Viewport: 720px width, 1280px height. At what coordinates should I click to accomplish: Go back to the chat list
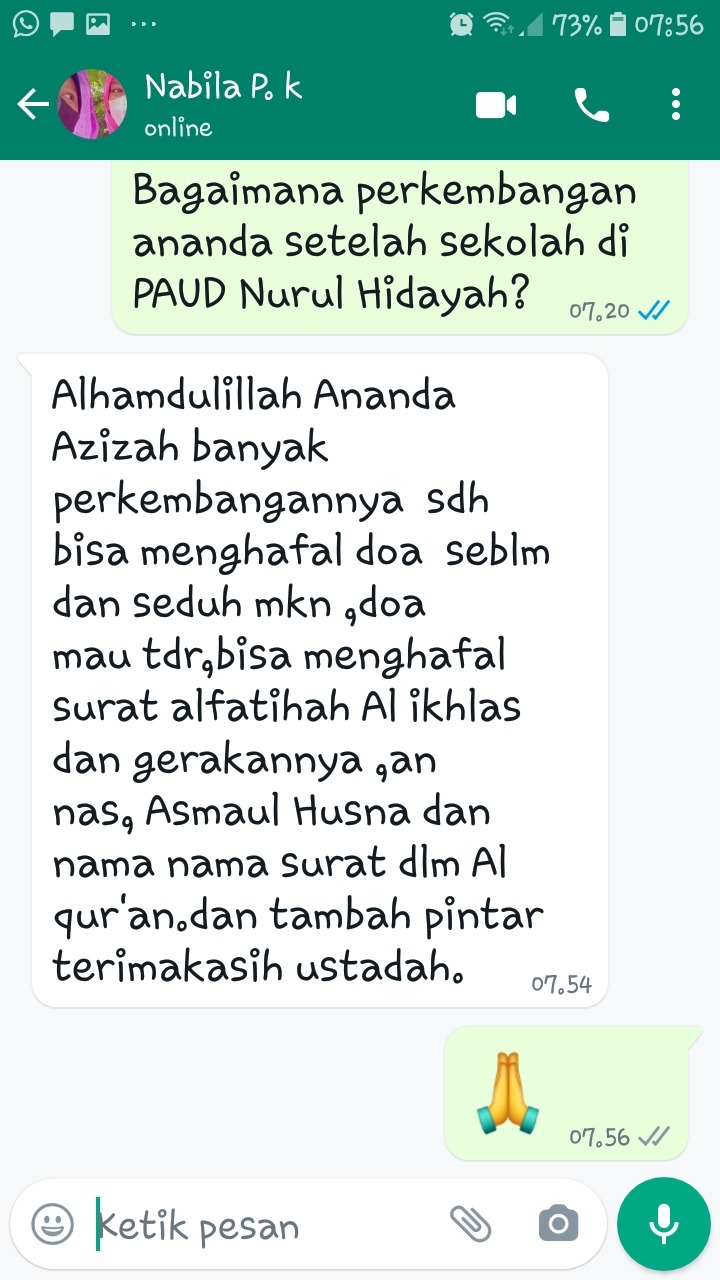(32, 104)
